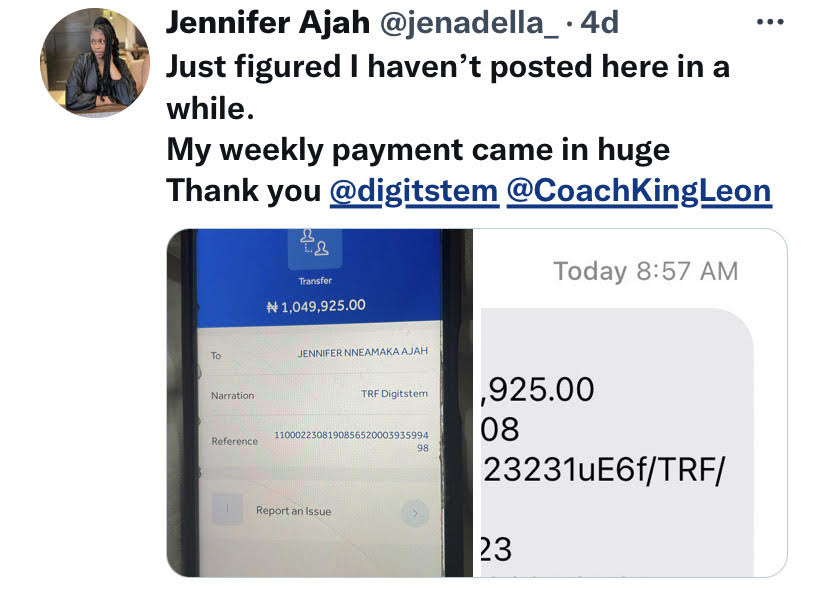The image size is (828, 592).
Task: Open the @CoachKingLeon mention link
Action: tap(639, 191)
